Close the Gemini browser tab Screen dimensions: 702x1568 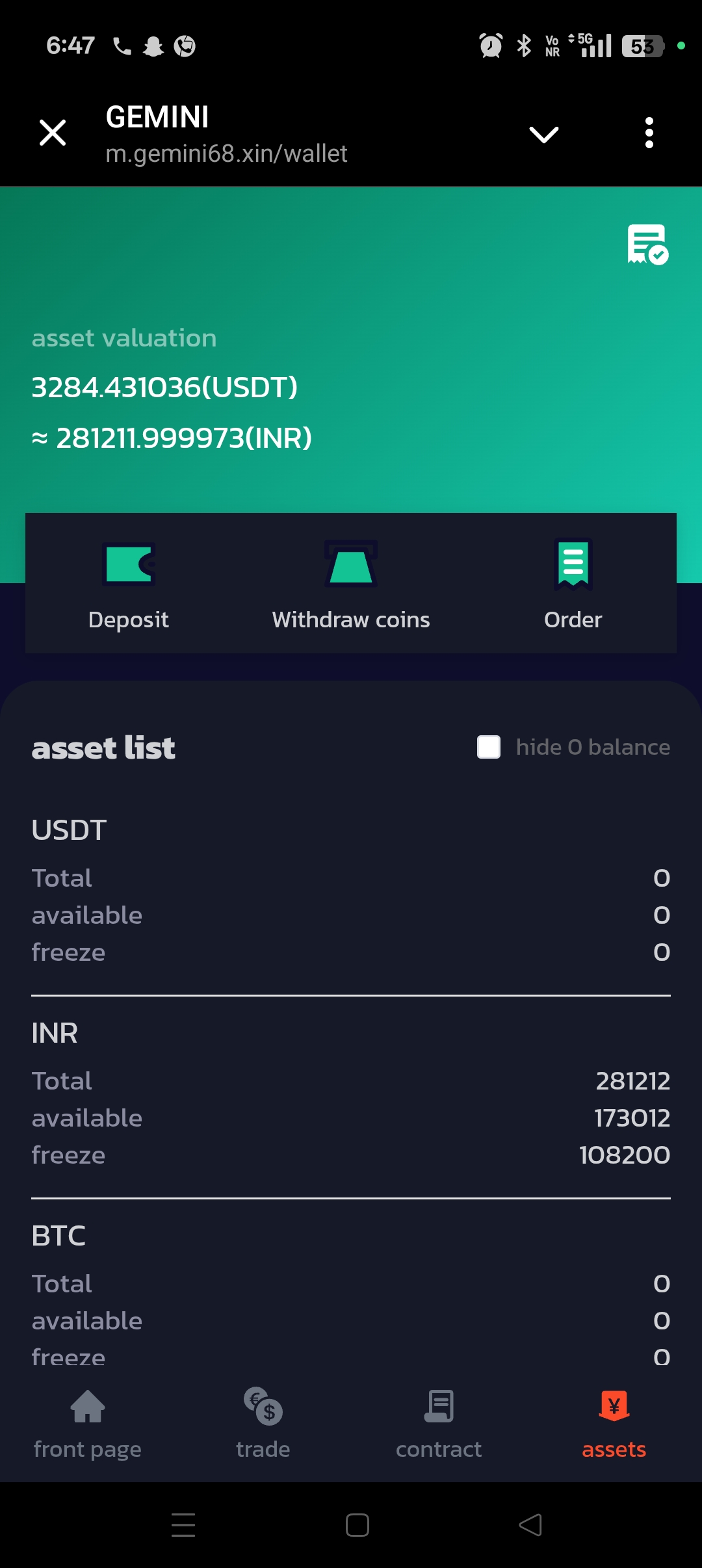53,133
